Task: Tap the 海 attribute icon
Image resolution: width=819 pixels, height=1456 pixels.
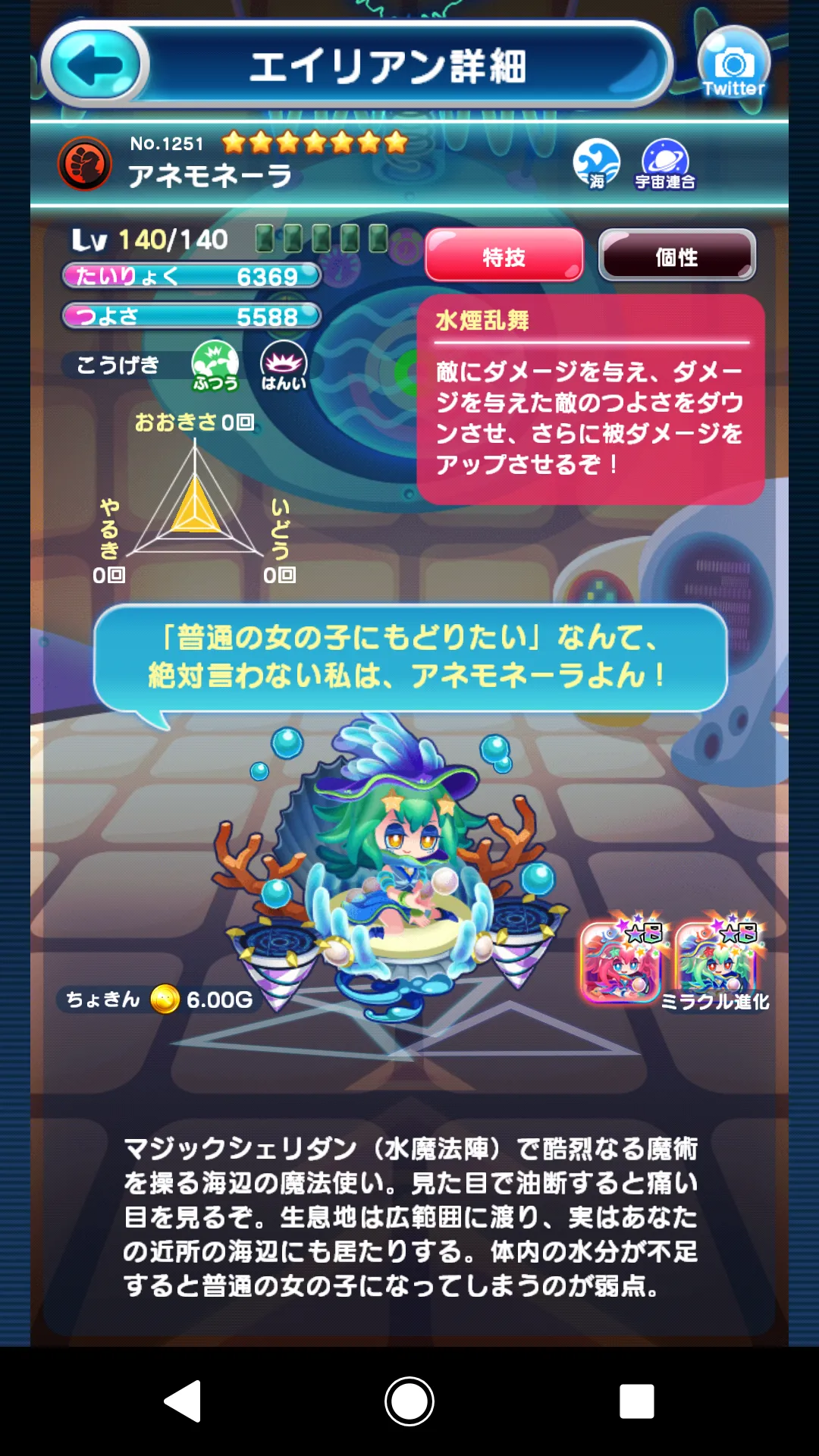Action: 596,163
